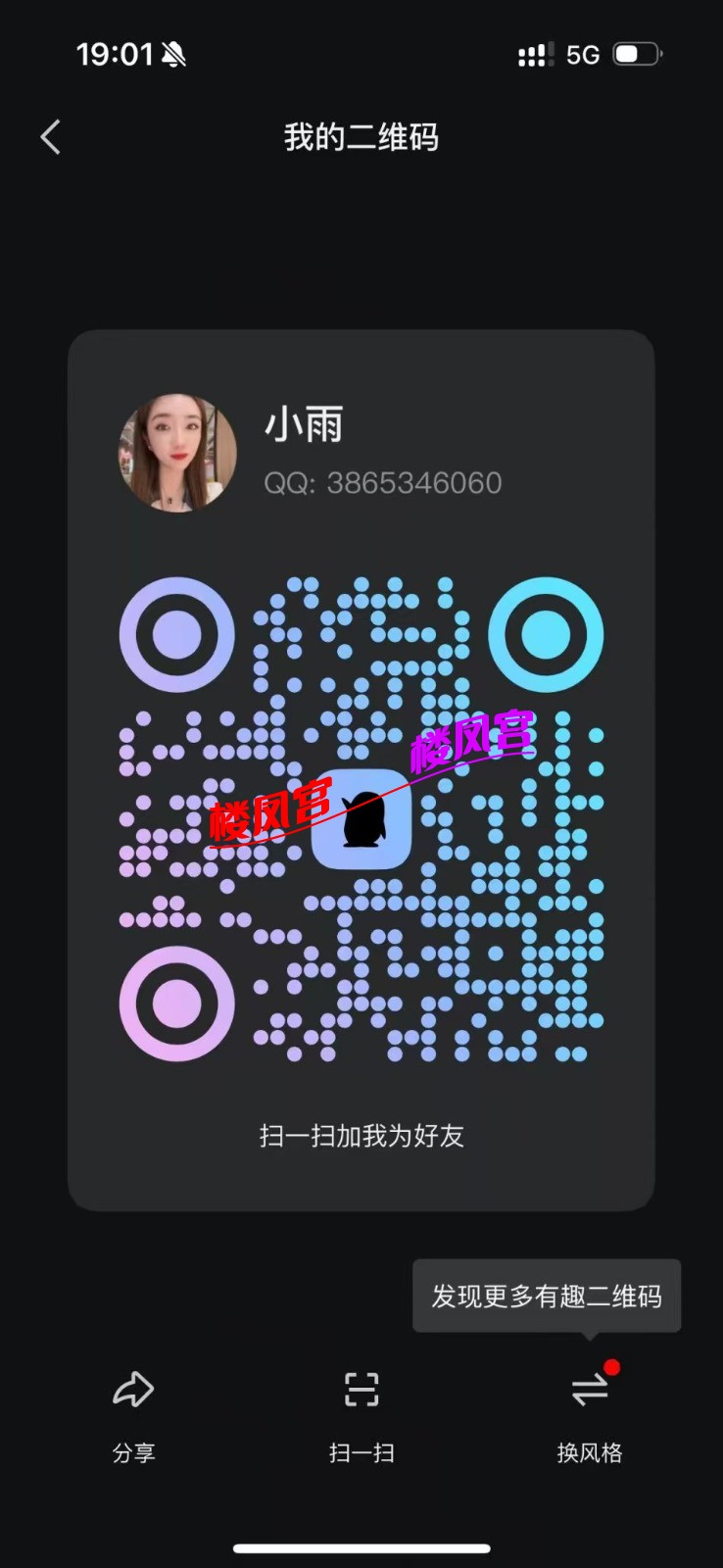Open the 扫一扫 scan icon

coord(361,1390)
